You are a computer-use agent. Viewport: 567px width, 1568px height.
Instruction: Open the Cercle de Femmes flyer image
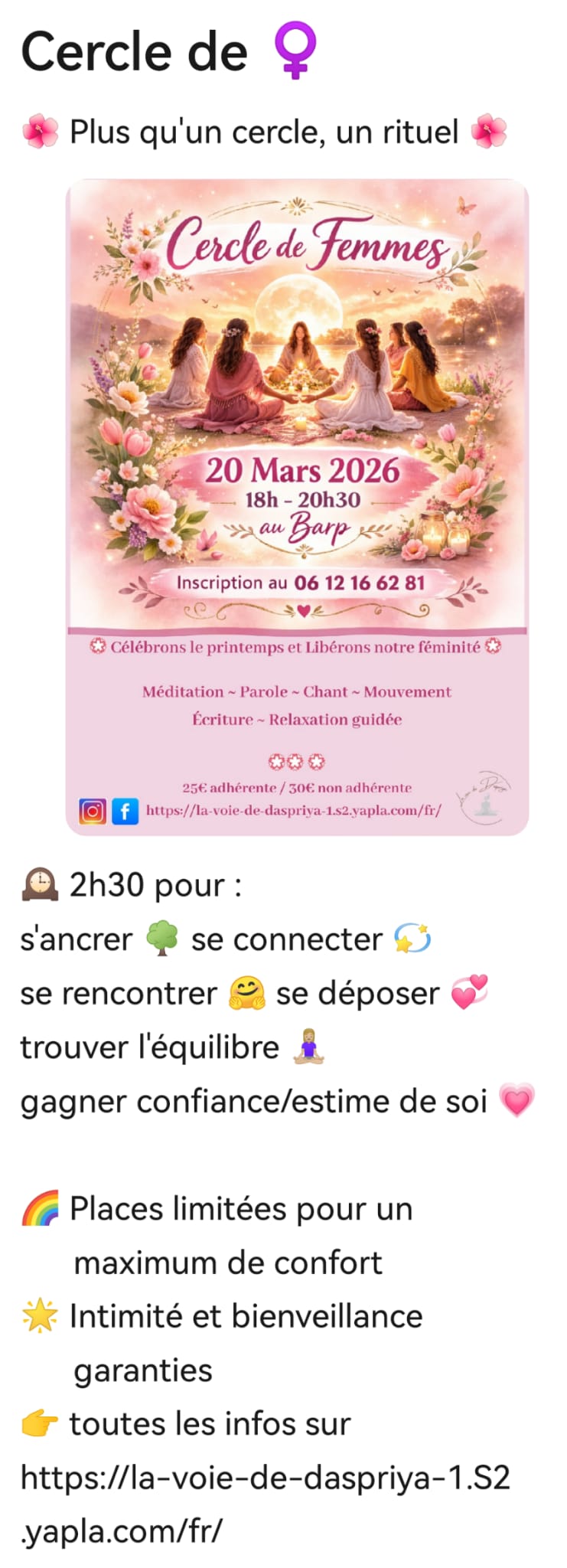[x=297, y=507]
